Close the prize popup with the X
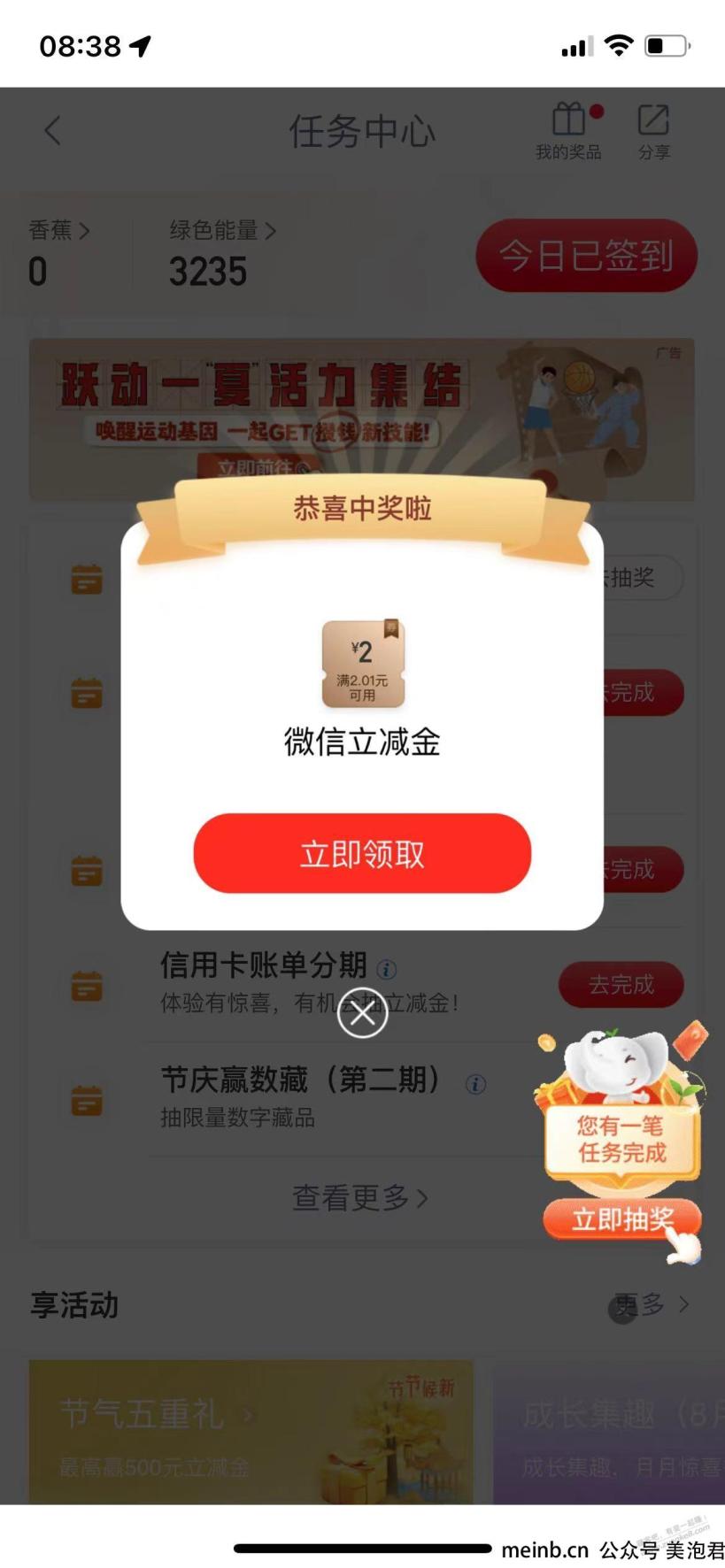Image resolution: width=725 pixels, height=1568 pixels. click(x=362, y=1013)
